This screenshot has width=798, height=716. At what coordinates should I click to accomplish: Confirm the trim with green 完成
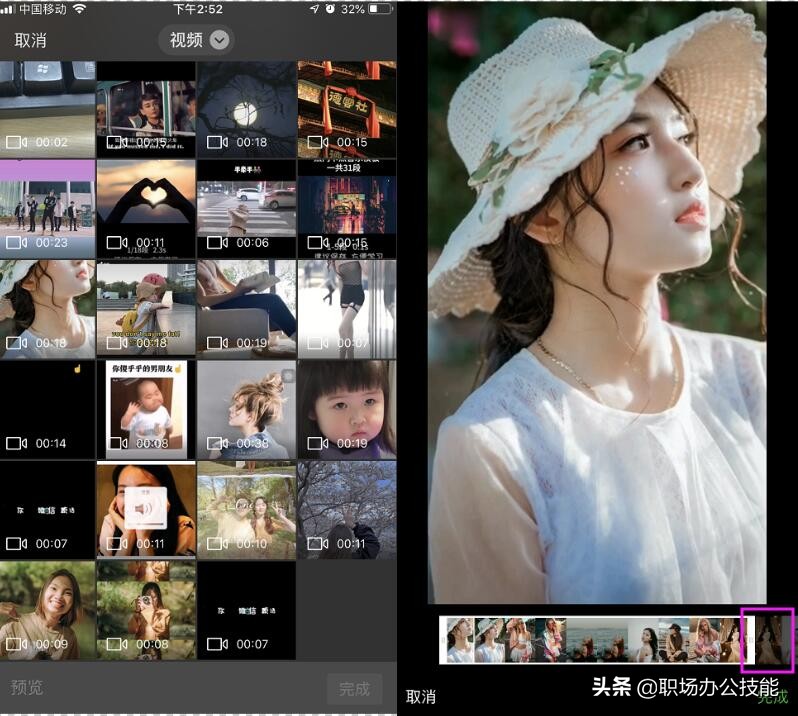tap(774, 697)
